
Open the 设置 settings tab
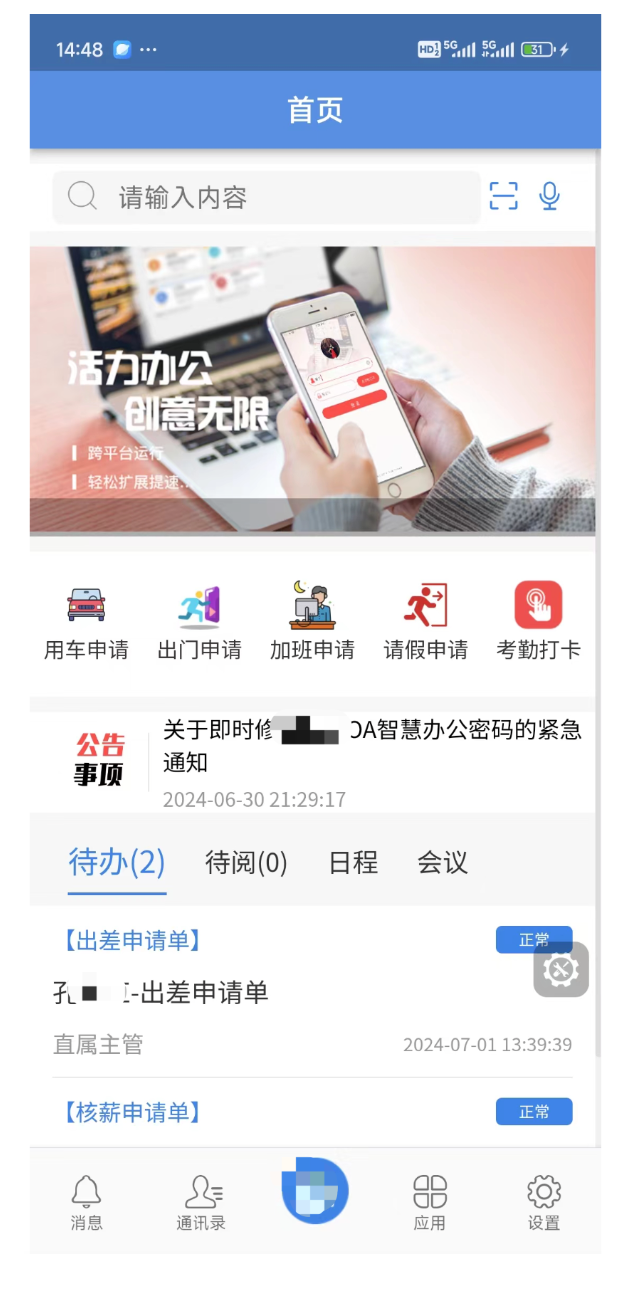coord(544,1202)
